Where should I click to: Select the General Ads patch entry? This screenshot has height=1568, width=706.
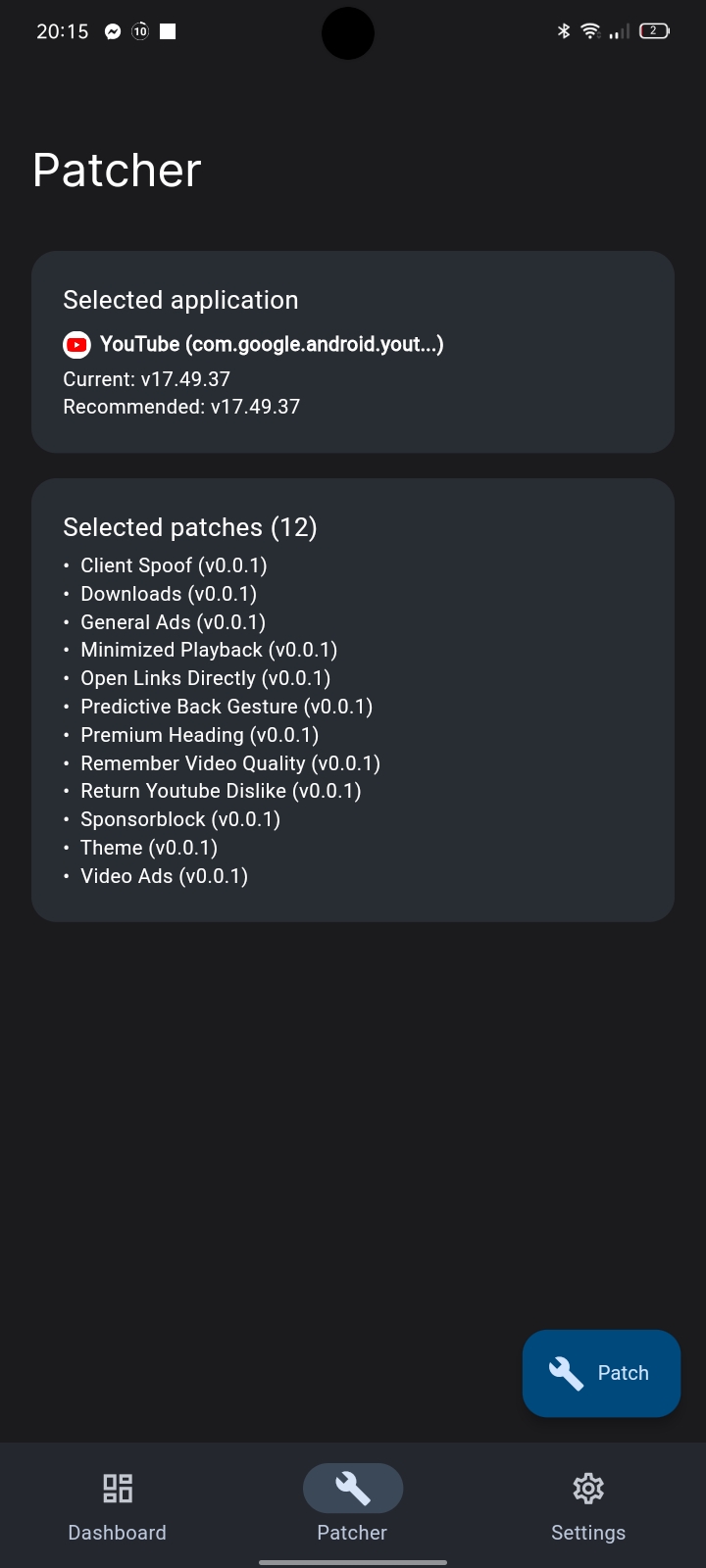click(172, 621)
